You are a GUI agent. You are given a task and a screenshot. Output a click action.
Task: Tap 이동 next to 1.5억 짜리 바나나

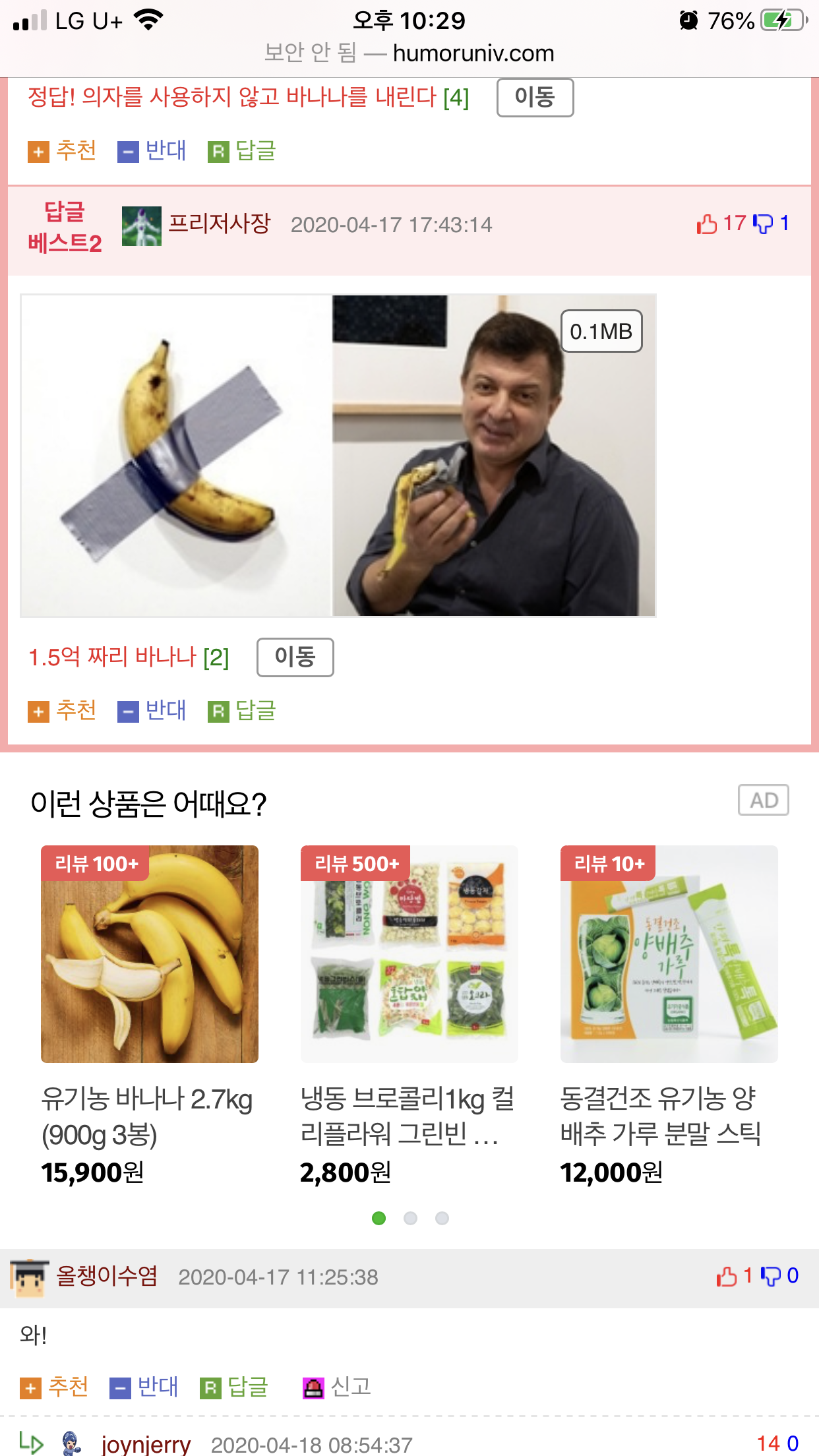(x=295, y=657)
